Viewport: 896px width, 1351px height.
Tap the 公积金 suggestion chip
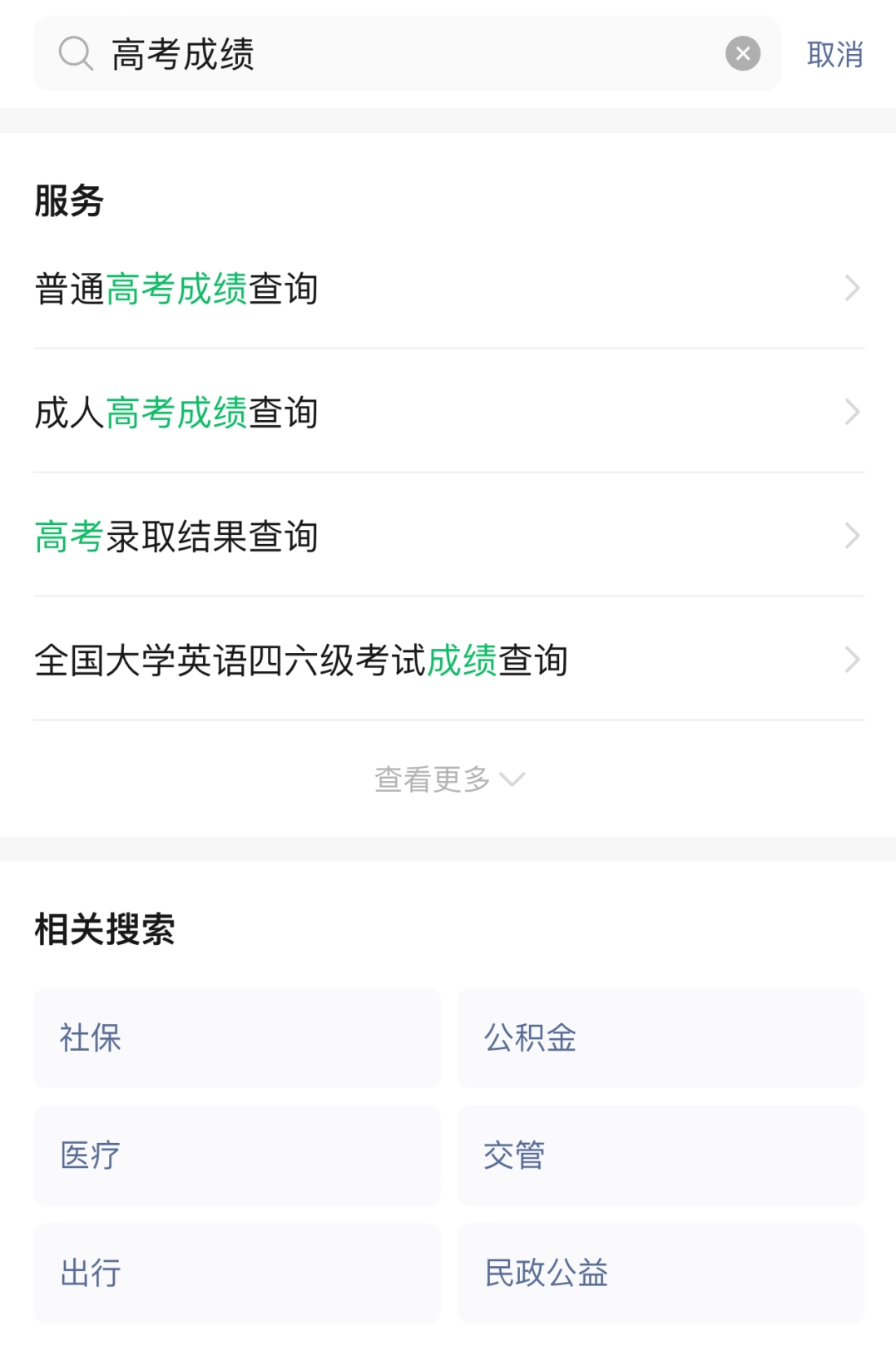(660, 1037)
